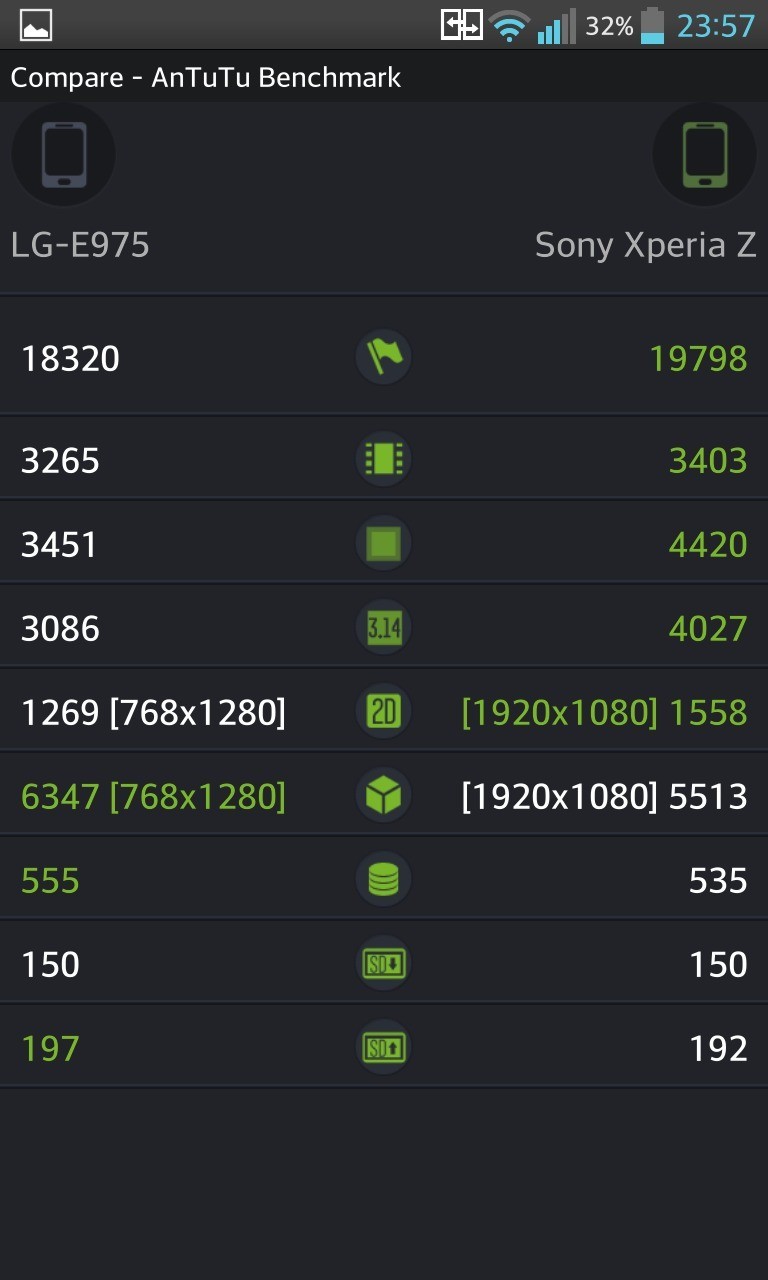Image resolution: width=768 pixels, height=1280 pixels.
Task: Tap the Sony Xperia Z device icon
Action: [704, 155]
